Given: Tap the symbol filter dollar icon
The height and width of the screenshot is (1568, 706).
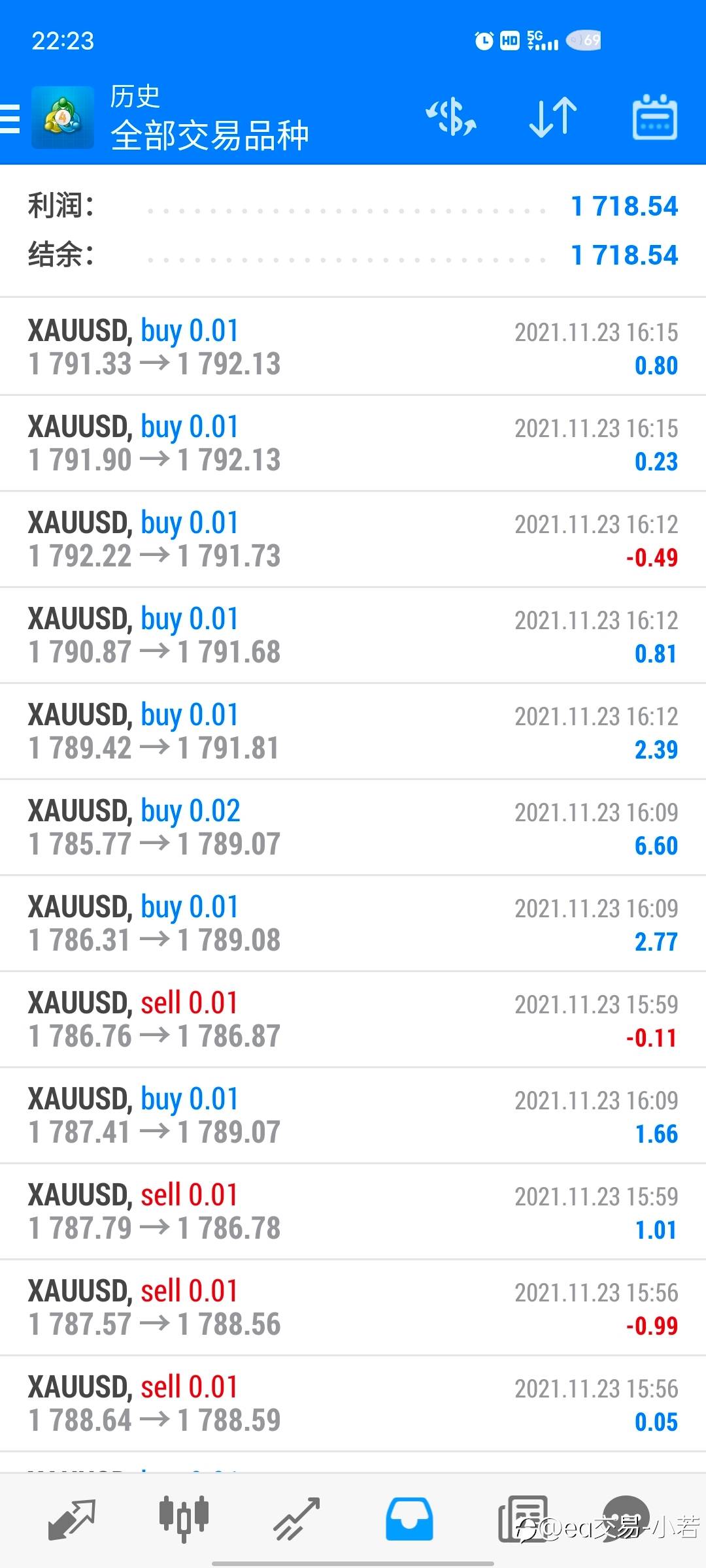Looking at the screenshot, I should (451, 118).
